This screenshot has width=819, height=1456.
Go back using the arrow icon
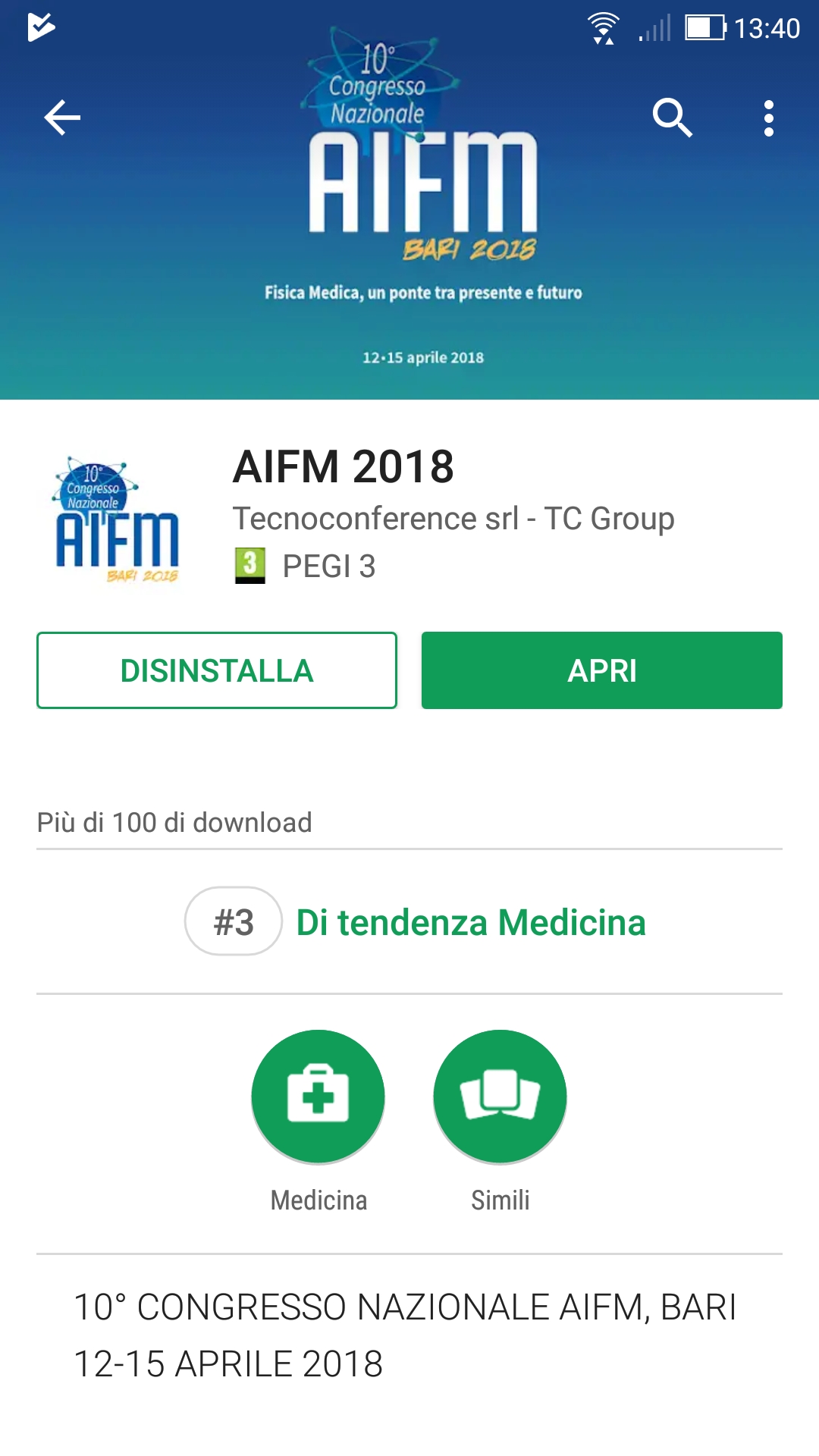click(x=62, y=118)
